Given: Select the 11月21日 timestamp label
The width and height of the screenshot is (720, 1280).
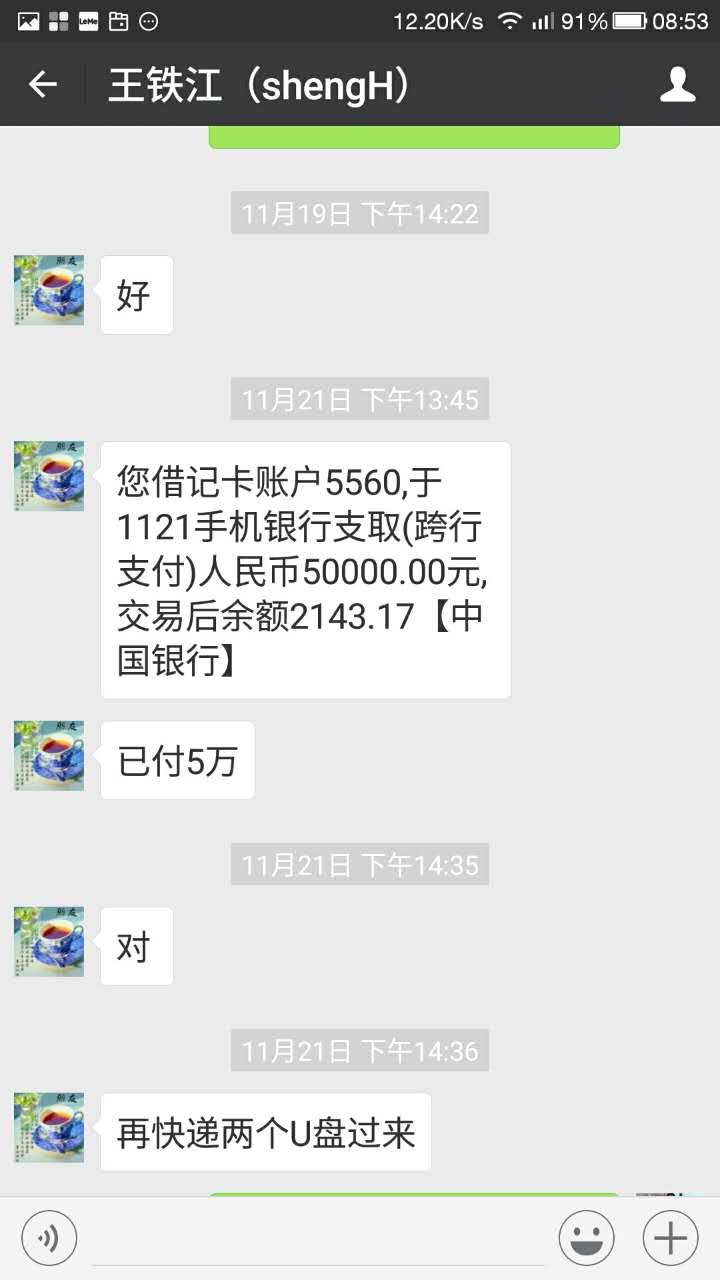Looking at the screenshot, I should (359, 399).
